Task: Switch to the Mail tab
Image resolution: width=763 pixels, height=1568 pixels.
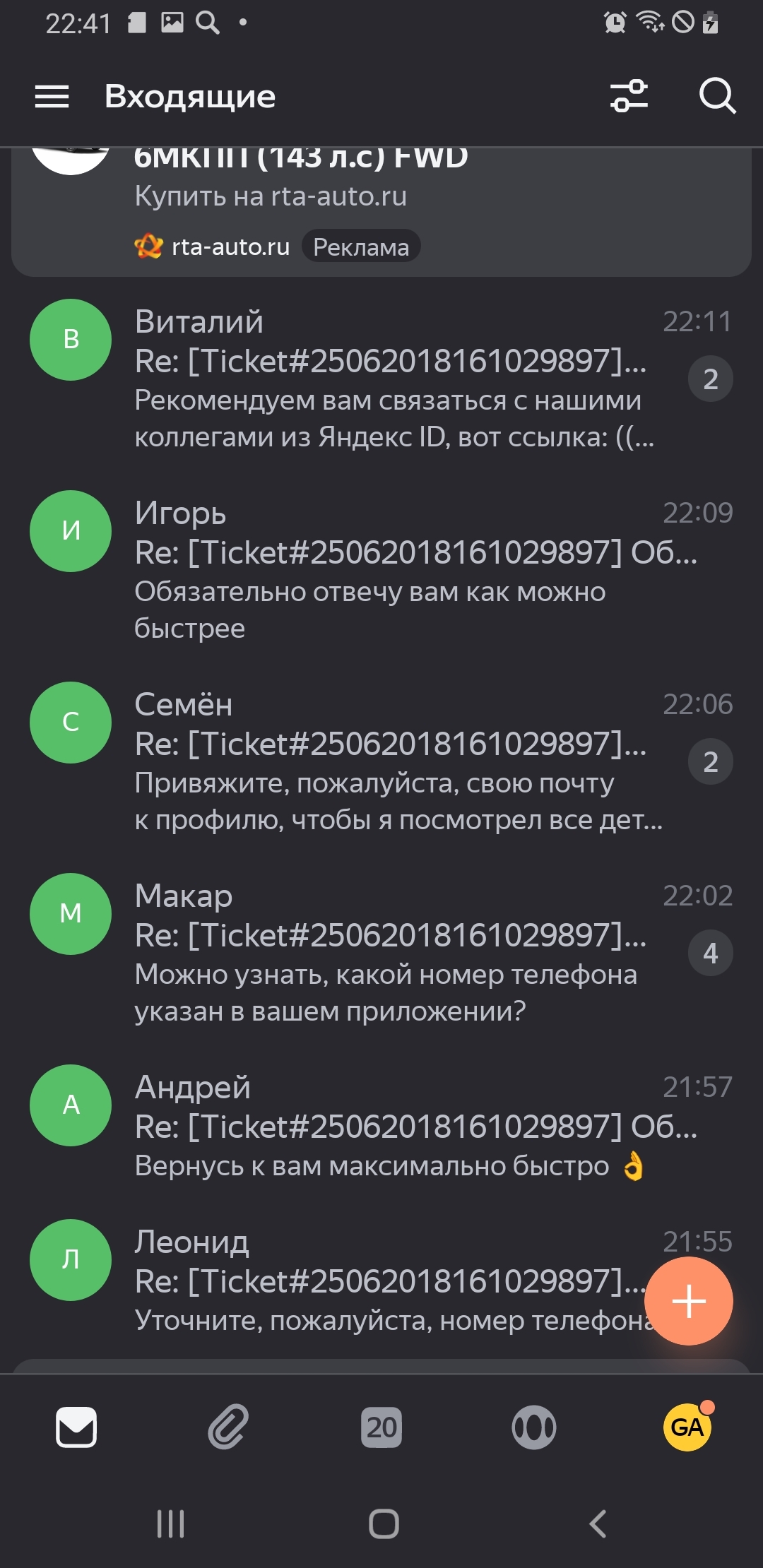Action: point(76,1427)
